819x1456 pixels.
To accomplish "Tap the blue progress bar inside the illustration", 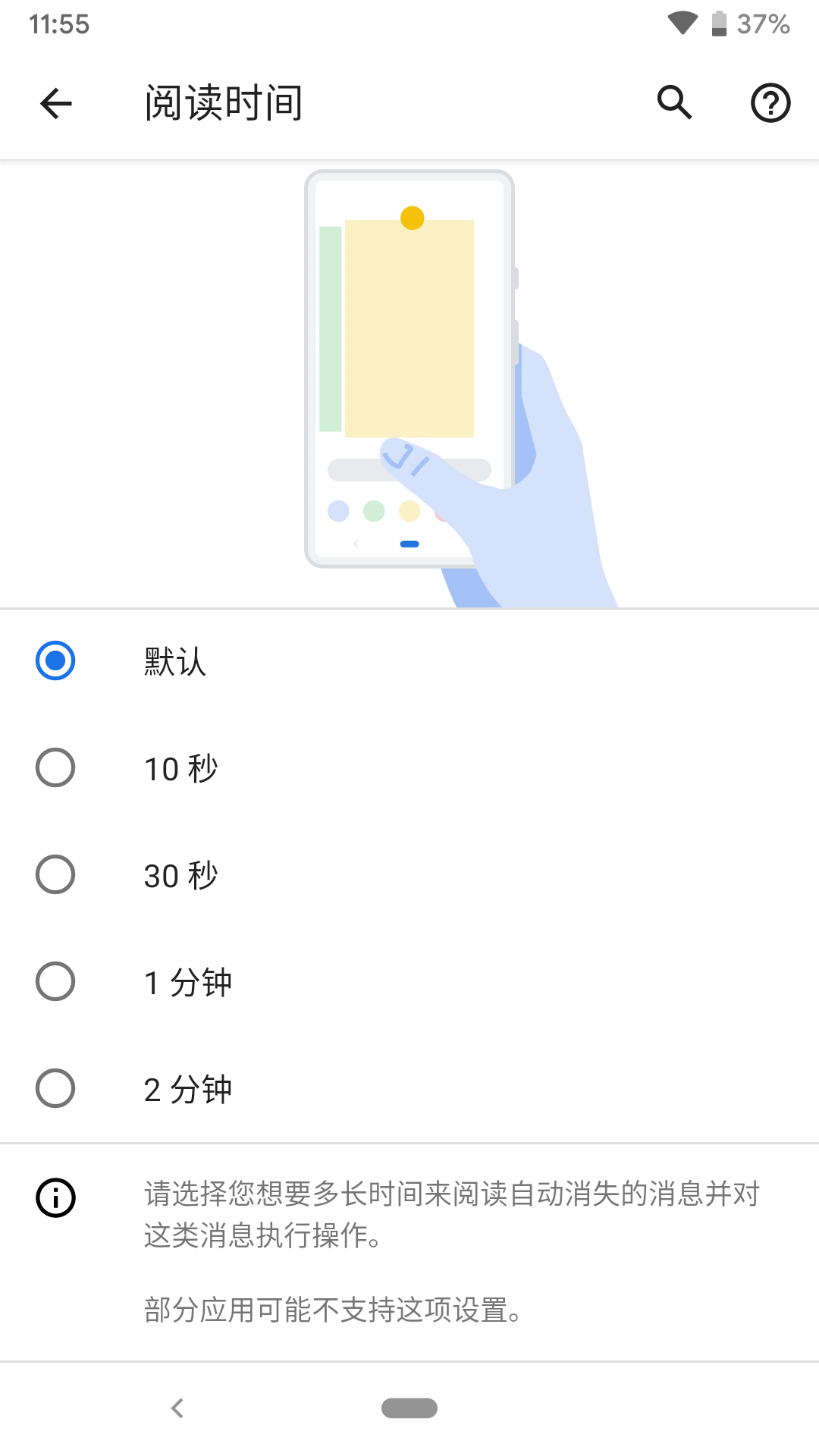I will pyautogui.click(x=409, y=544).
